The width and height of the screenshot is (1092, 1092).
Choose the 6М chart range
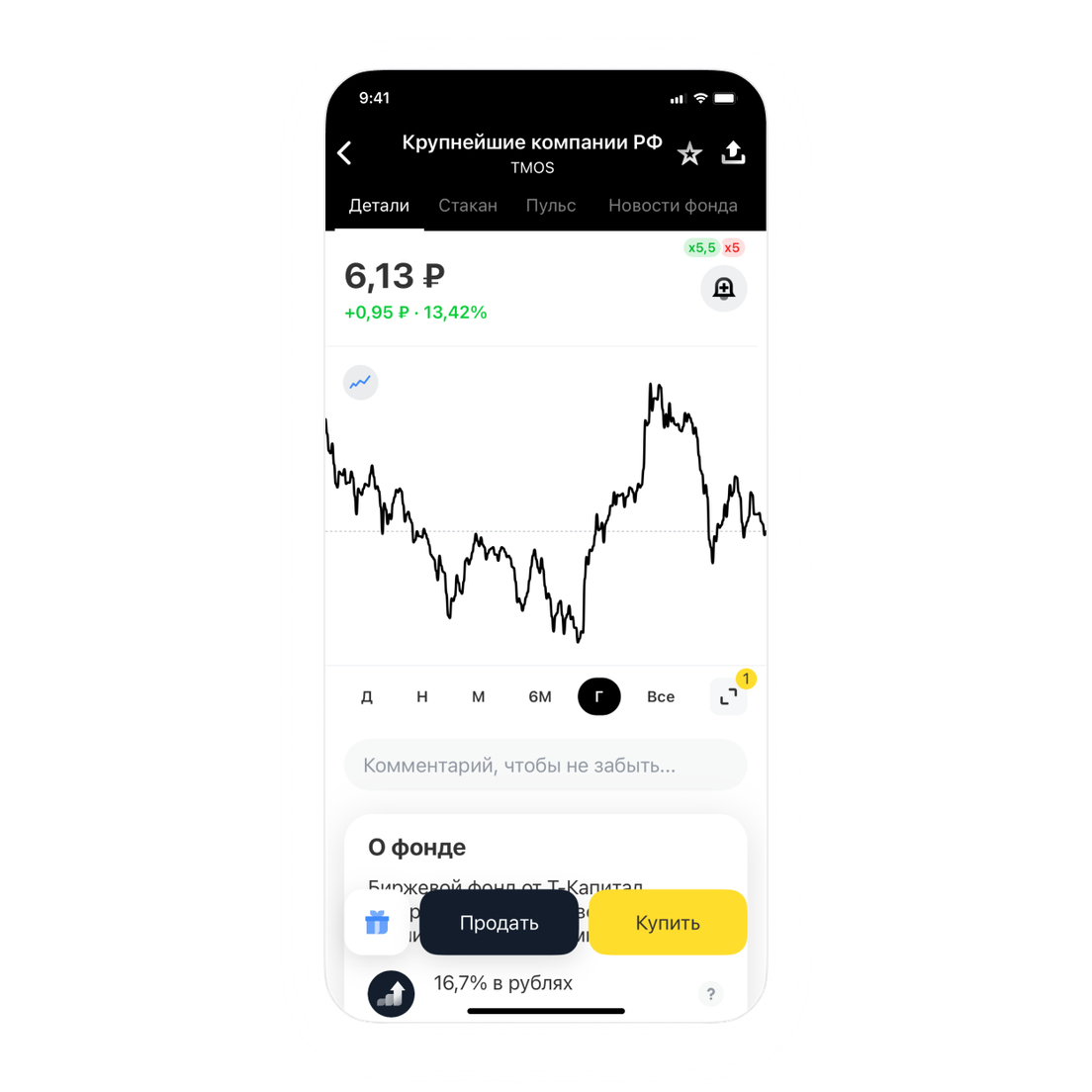540,697
